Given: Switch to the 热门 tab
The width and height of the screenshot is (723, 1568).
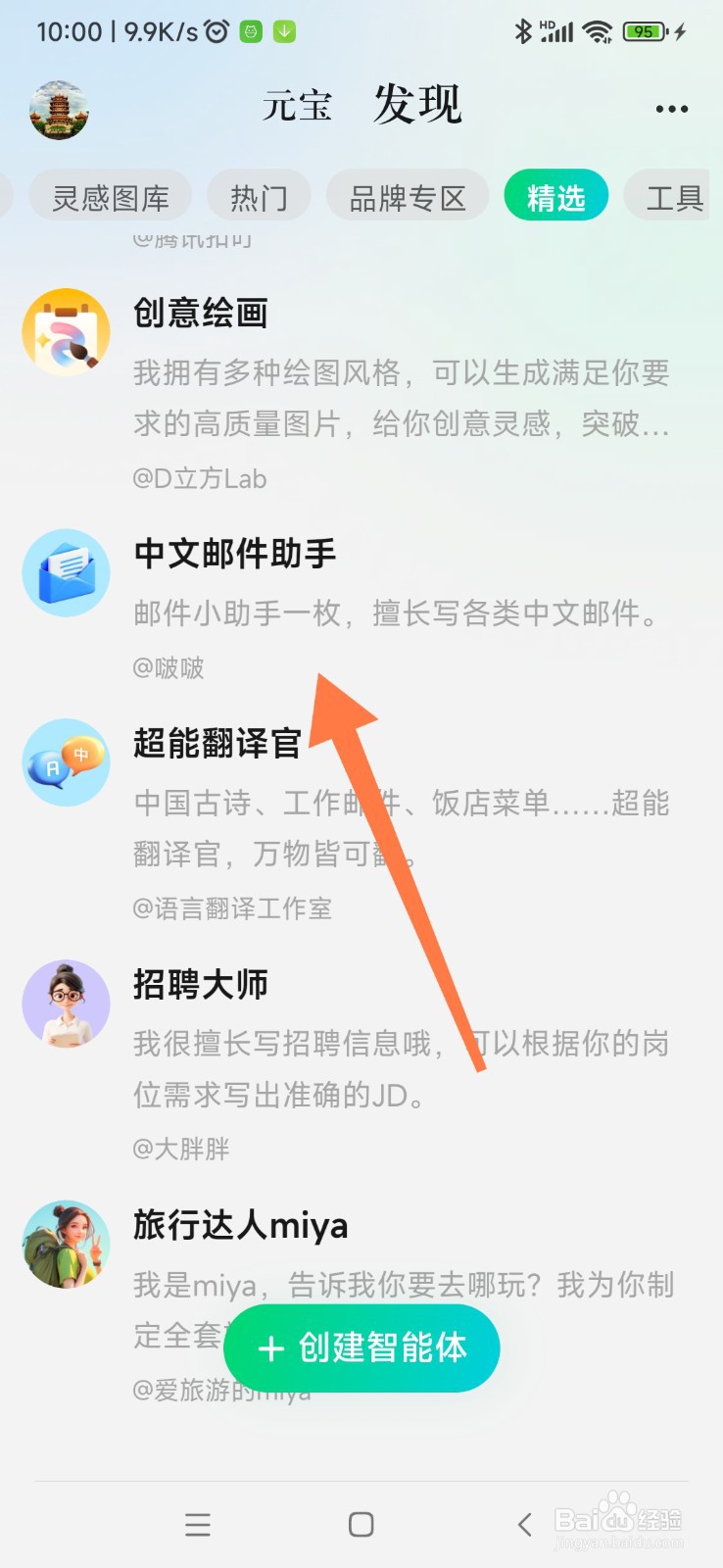Looking at the screenshot, I should pyautogui.click(x=259, y=195).
